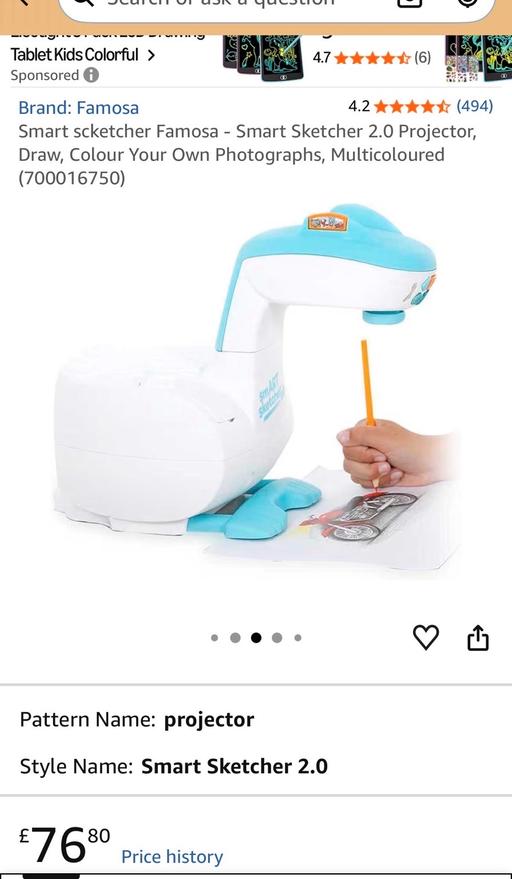The height and width of the screenshot is (879, 512).
Task: Open Price history link
Action: click(172, 857)
